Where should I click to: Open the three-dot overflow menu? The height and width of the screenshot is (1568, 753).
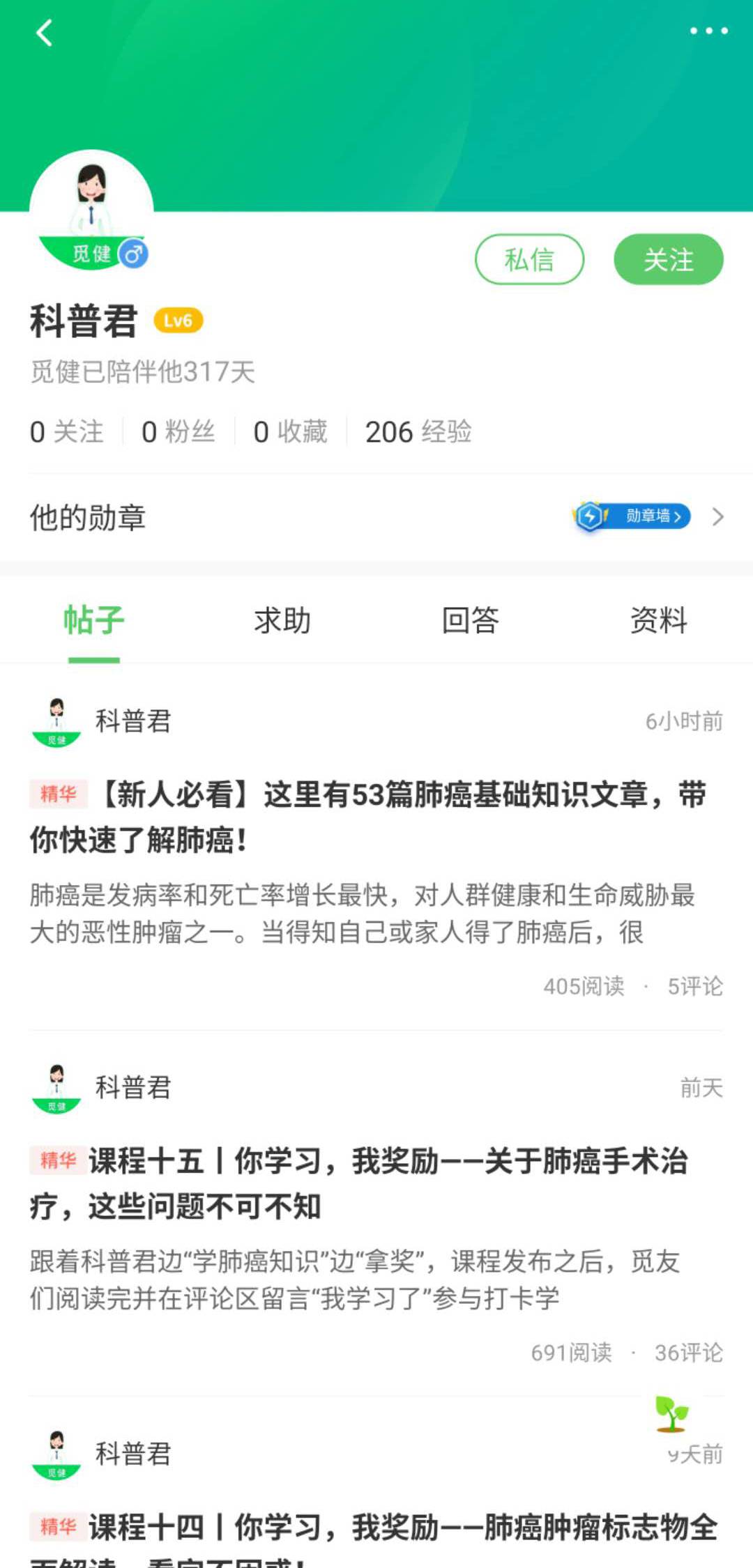708,31
